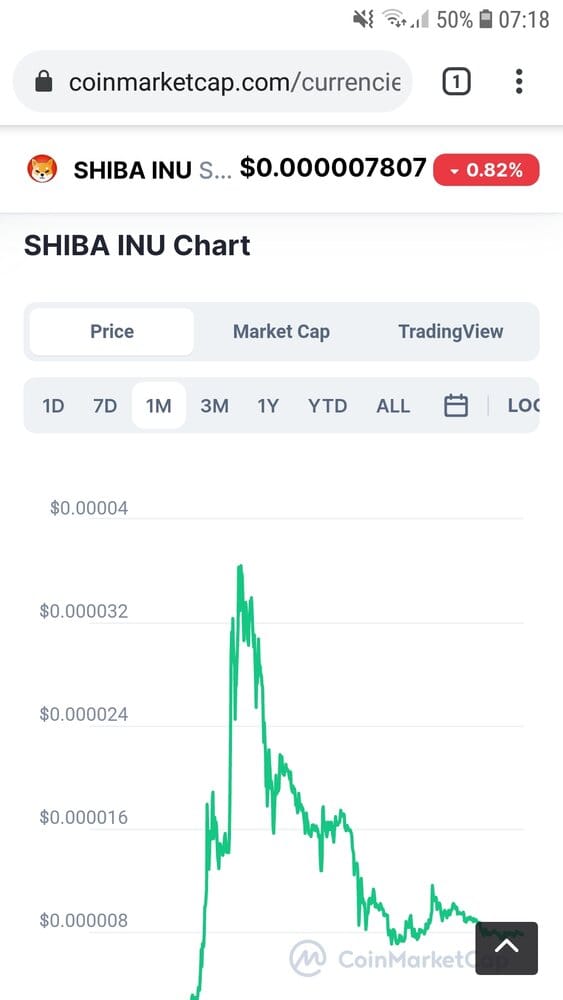Open the calendar date range picker
Image resolution: width=563 pixels, height=1000 pixels.
click(456, 406)
